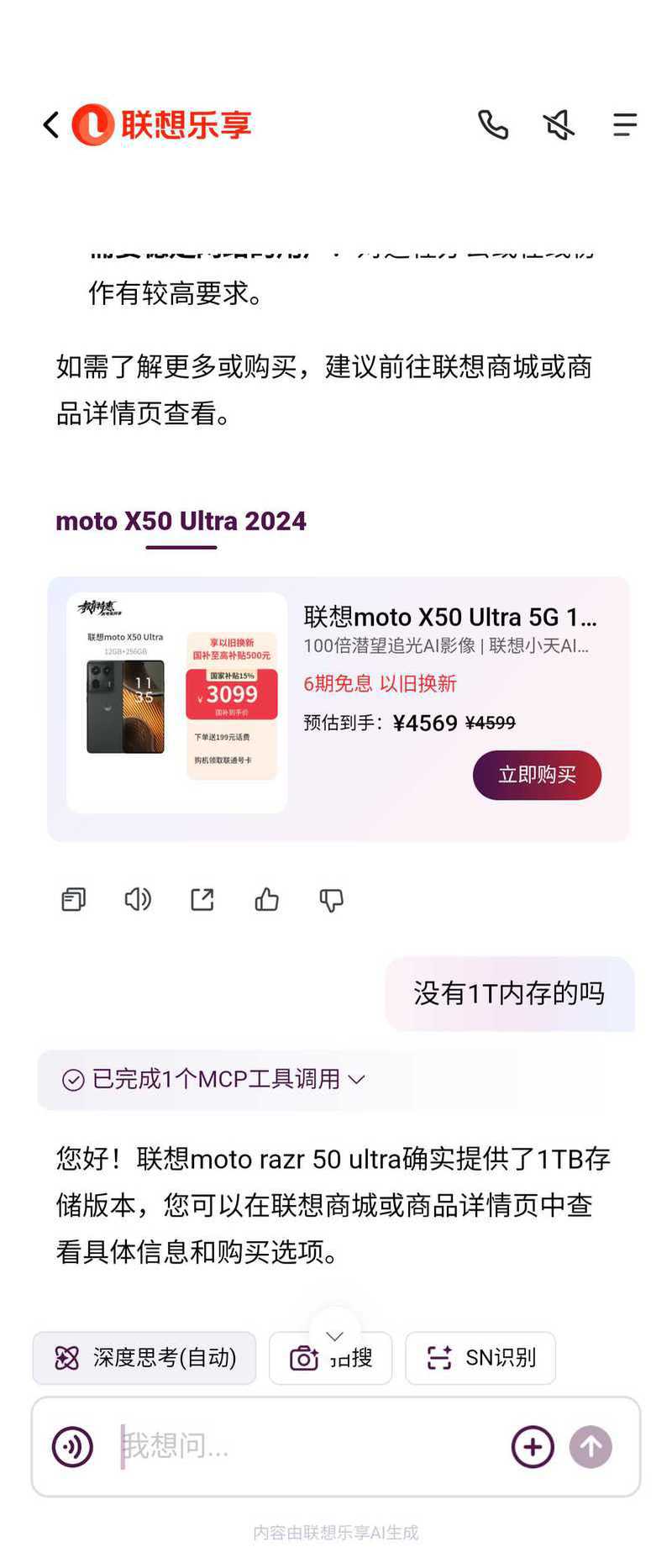Tap the 立即购买 button

click(x=537, y=775)
